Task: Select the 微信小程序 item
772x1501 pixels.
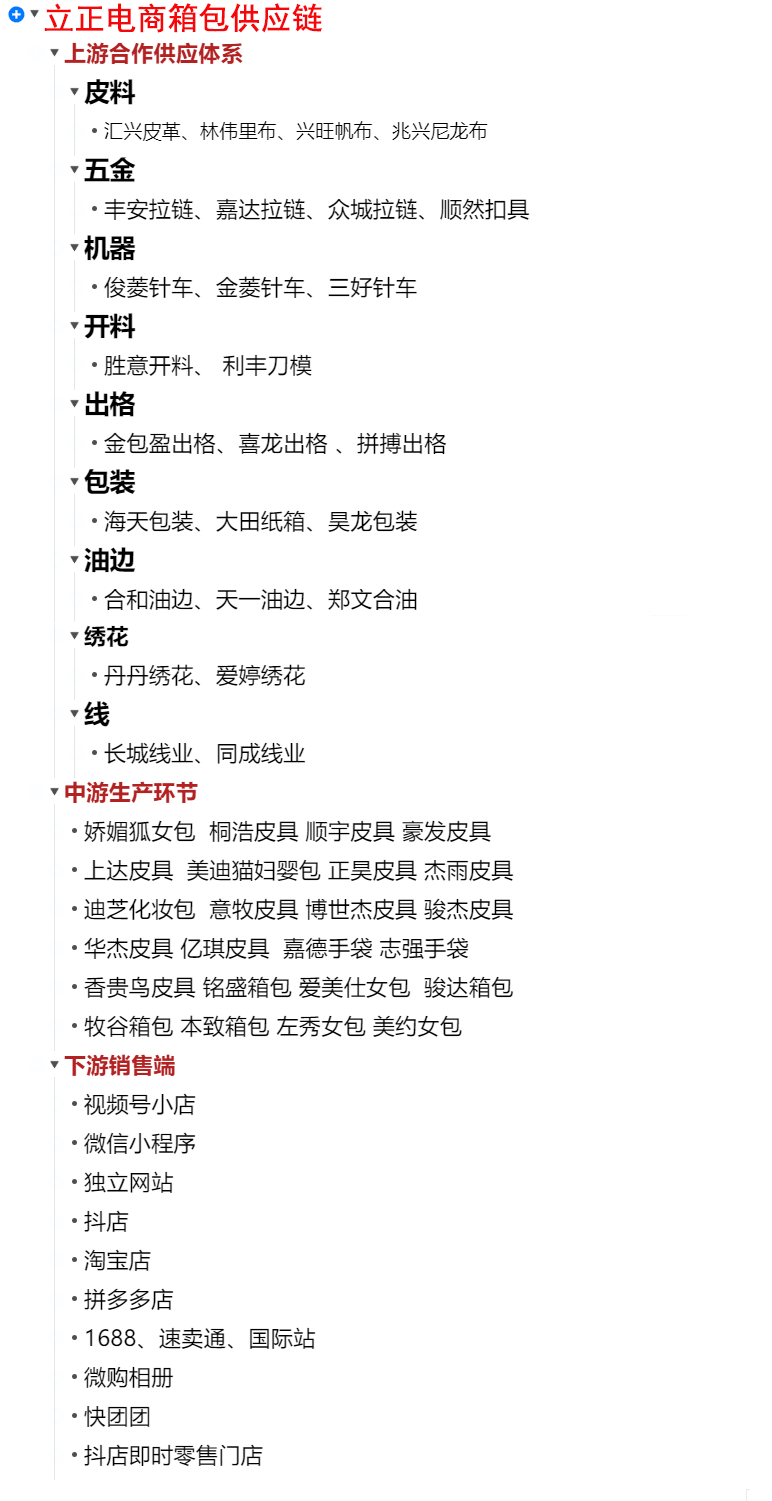Action: 140,1144
